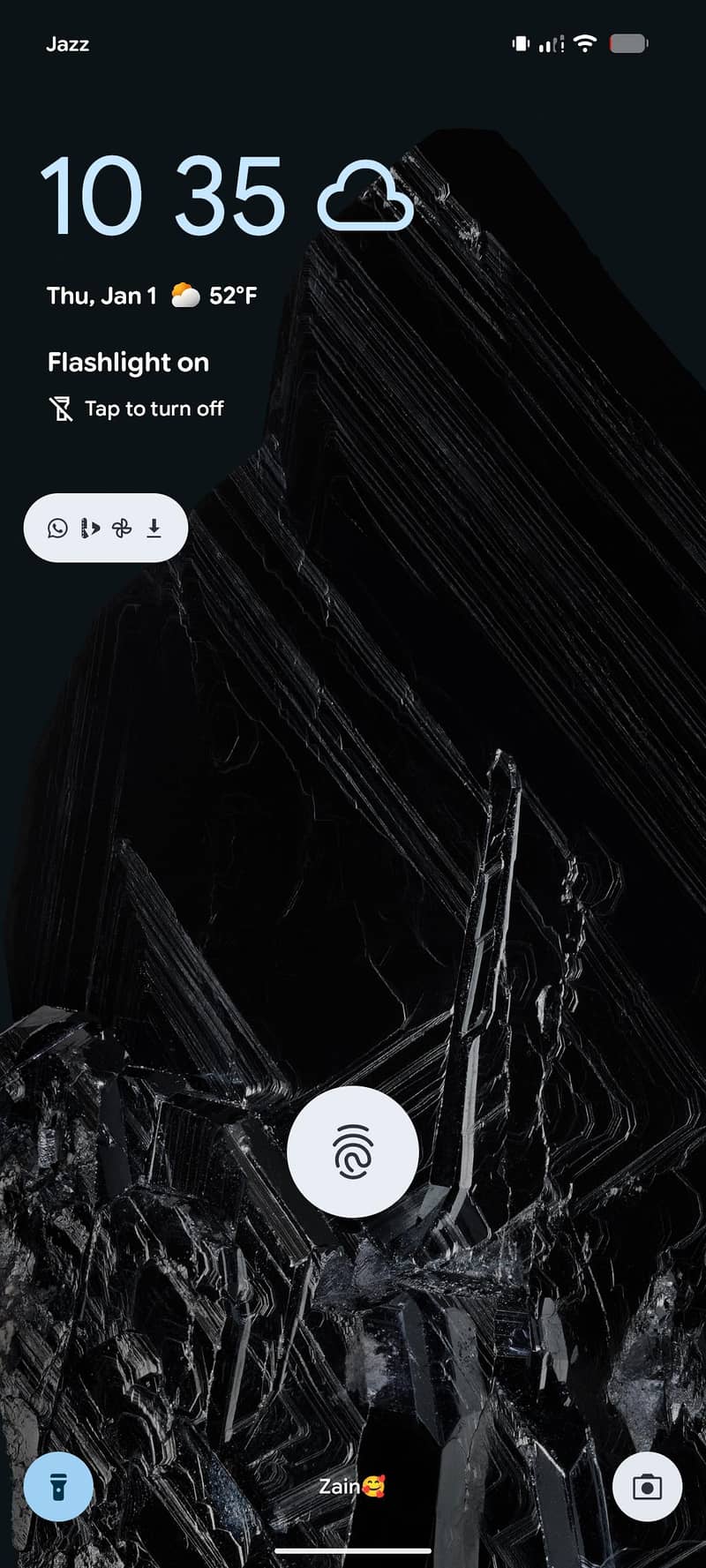
Task: Expand the notification icons pill
Action: (x=105, y=528)
